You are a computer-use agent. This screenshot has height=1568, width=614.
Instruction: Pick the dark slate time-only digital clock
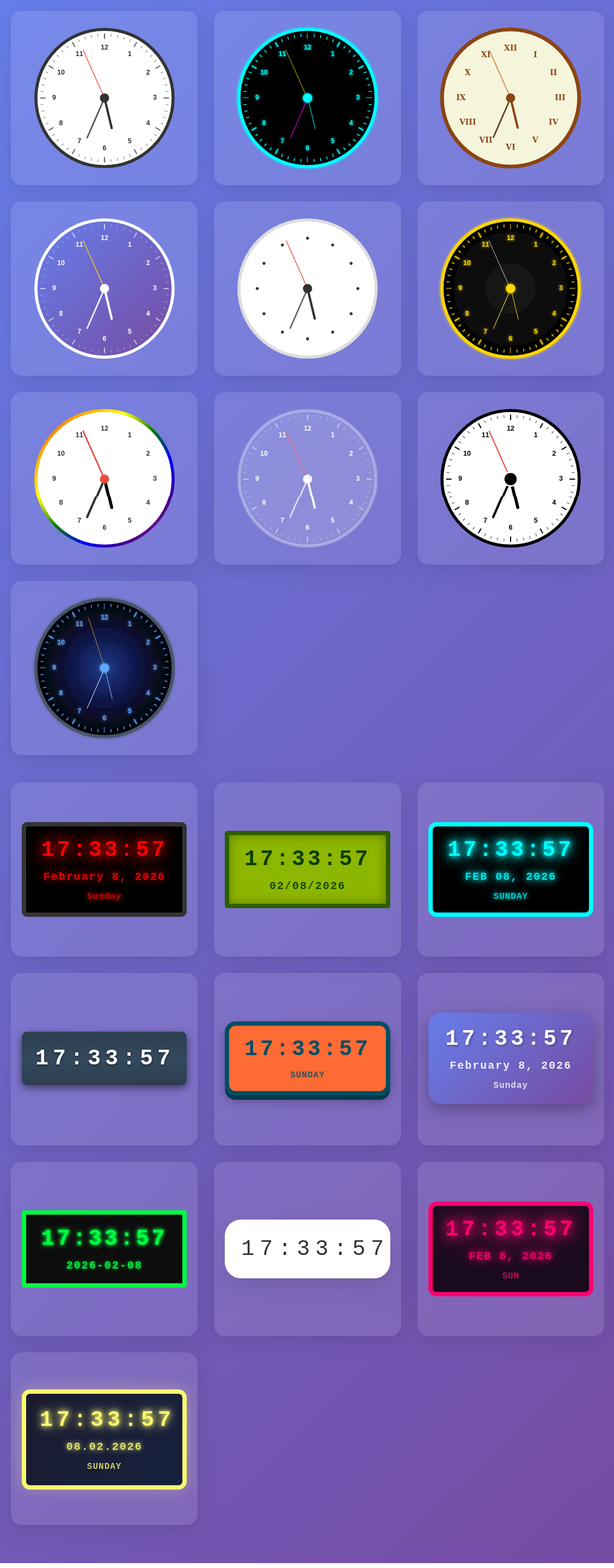(x=104, y=1058)
